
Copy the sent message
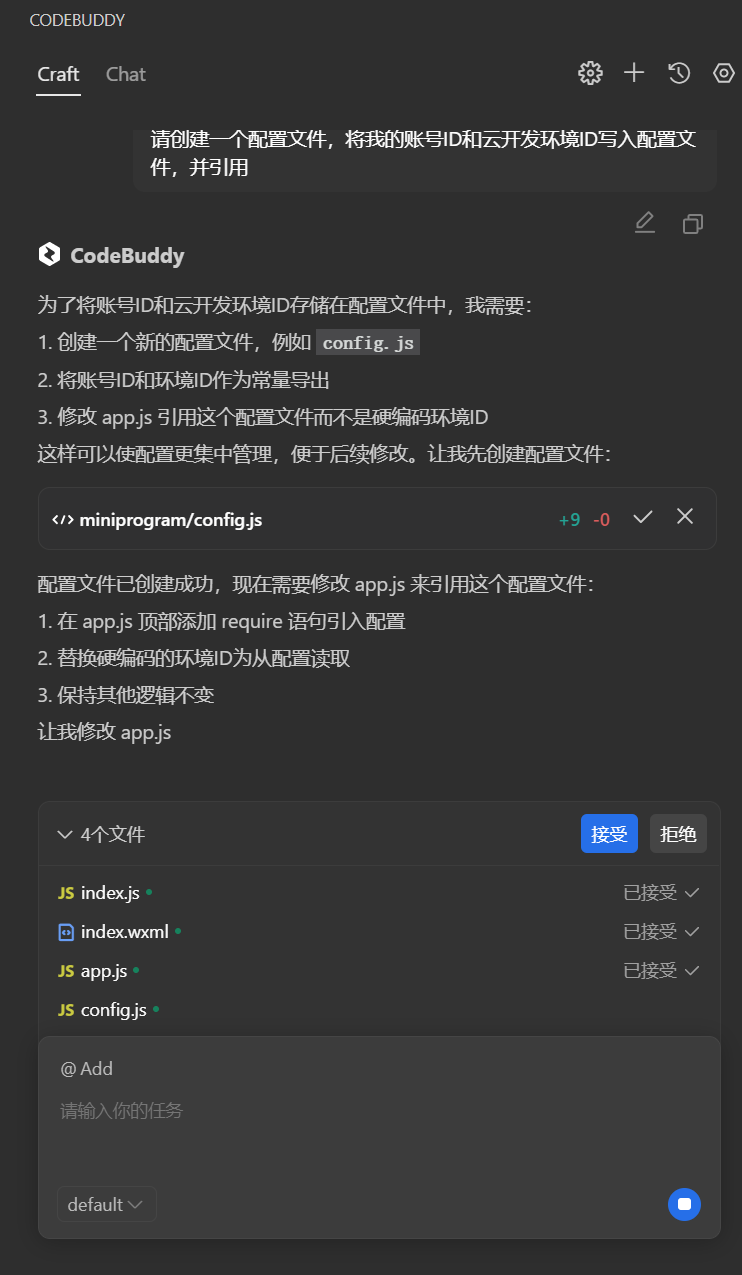pos(692,223)
